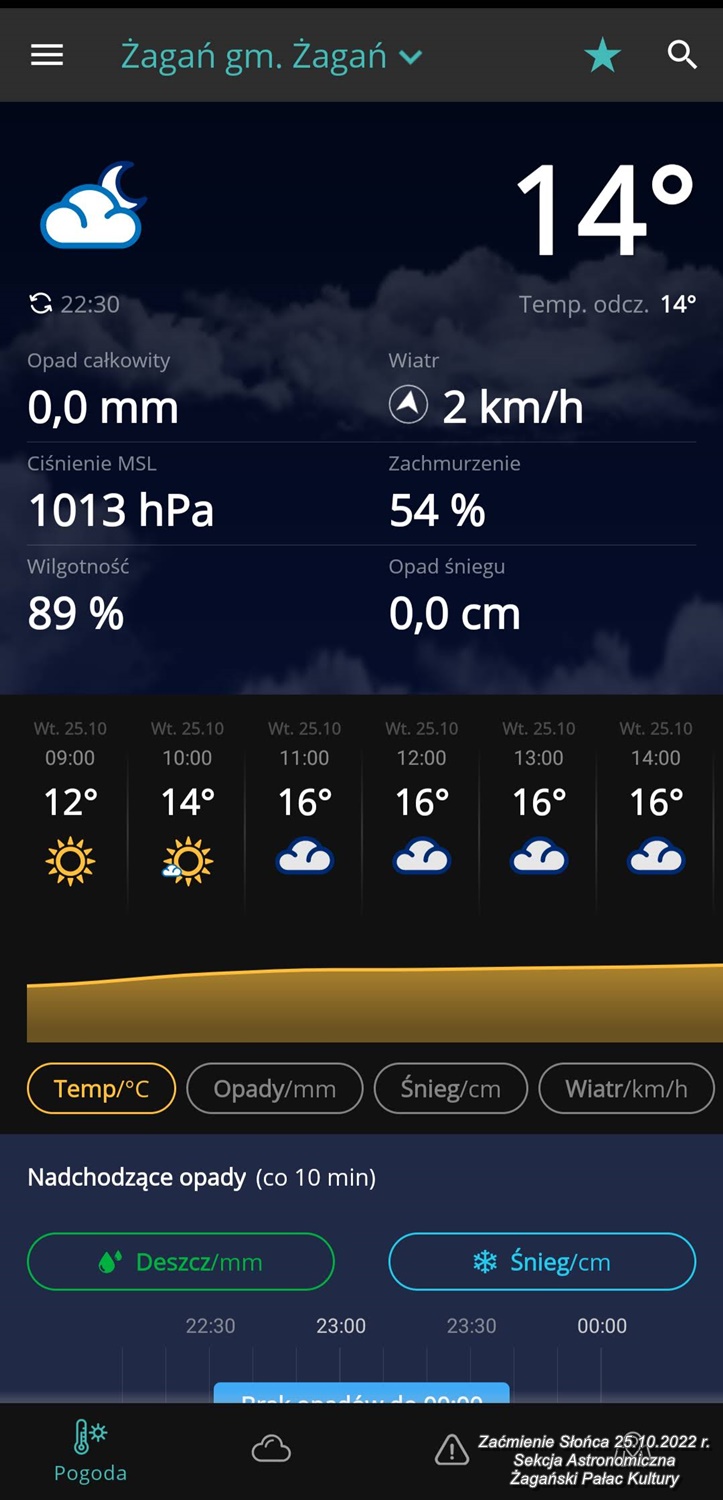Select the Temp/°C chart chip

(x=101, y=1088)
